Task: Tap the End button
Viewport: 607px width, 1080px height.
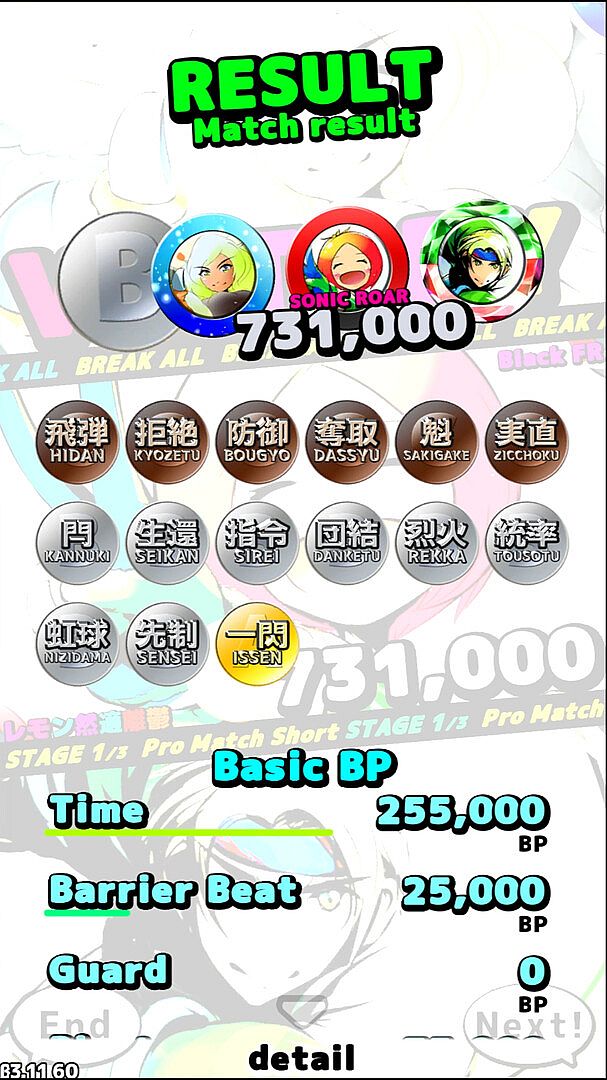Action: point(75,1024)
